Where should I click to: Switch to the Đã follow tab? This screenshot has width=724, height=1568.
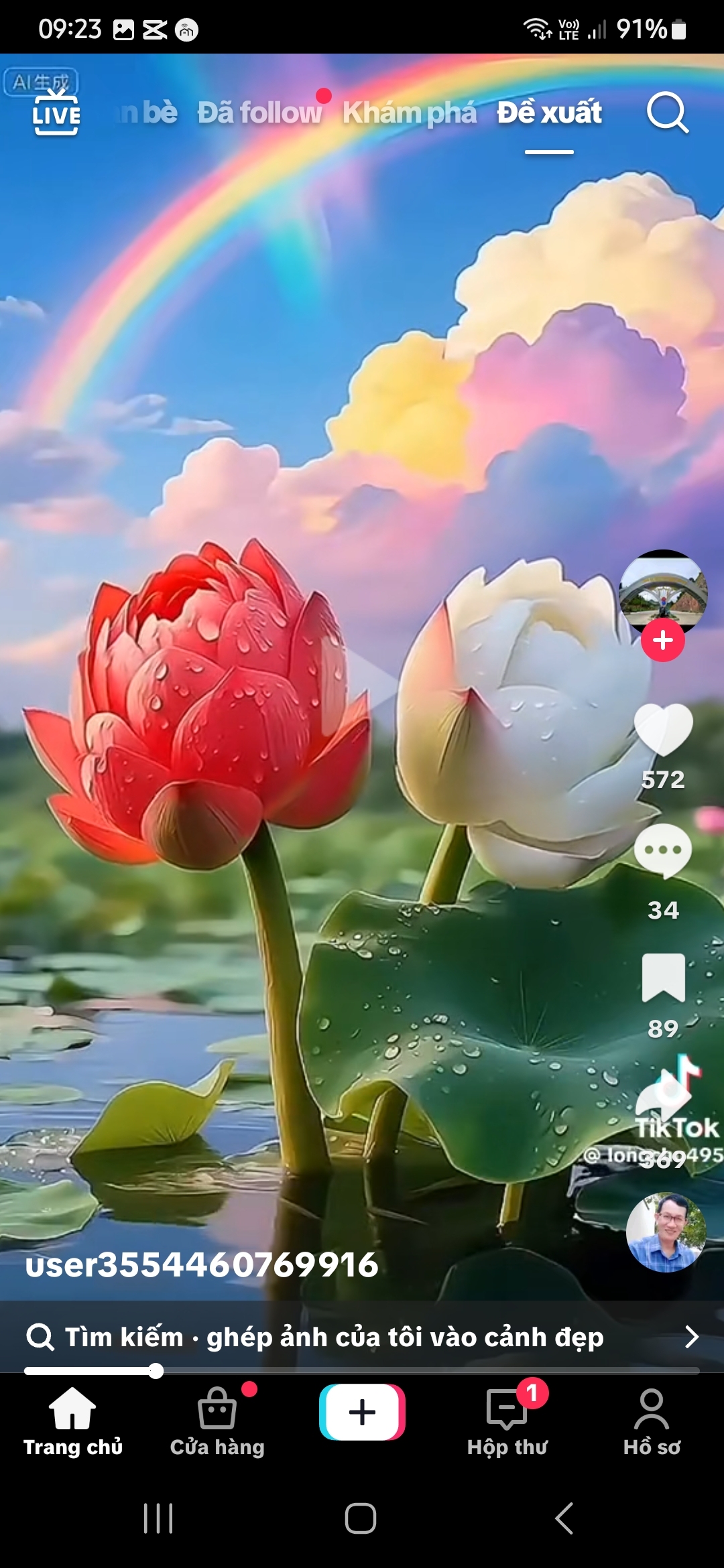[x=259, y=113]
